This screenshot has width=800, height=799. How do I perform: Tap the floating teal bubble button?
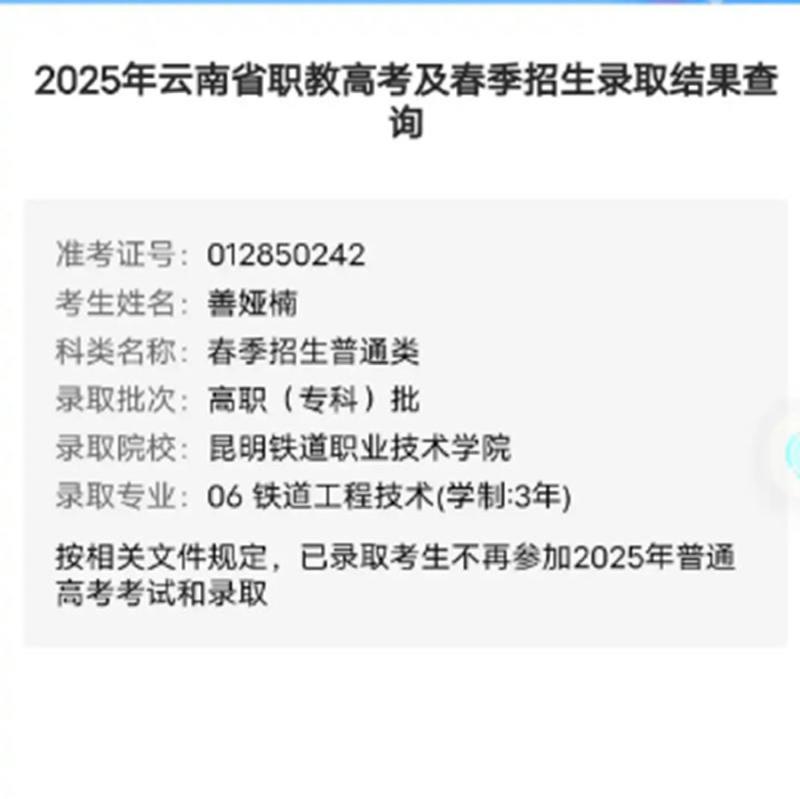[x=792, y=452]
